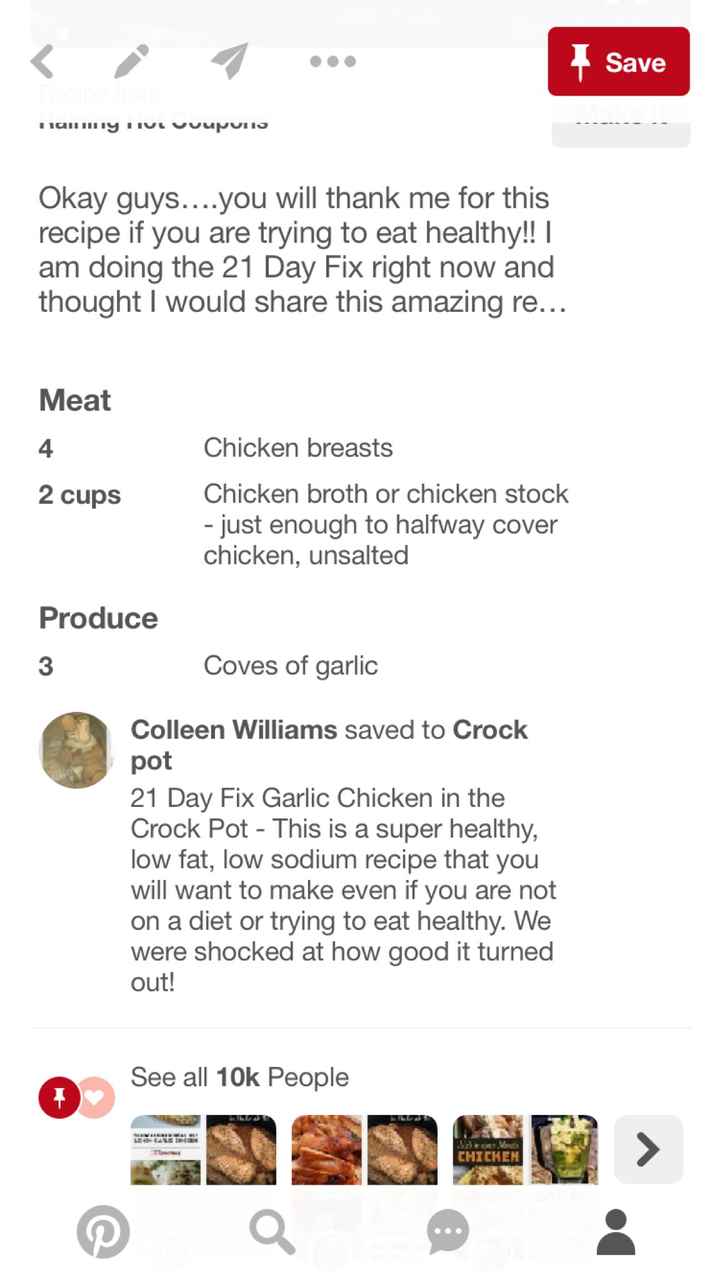See all 10k People who saved
Screen dimensions: 720x1280
[240, 1077]
